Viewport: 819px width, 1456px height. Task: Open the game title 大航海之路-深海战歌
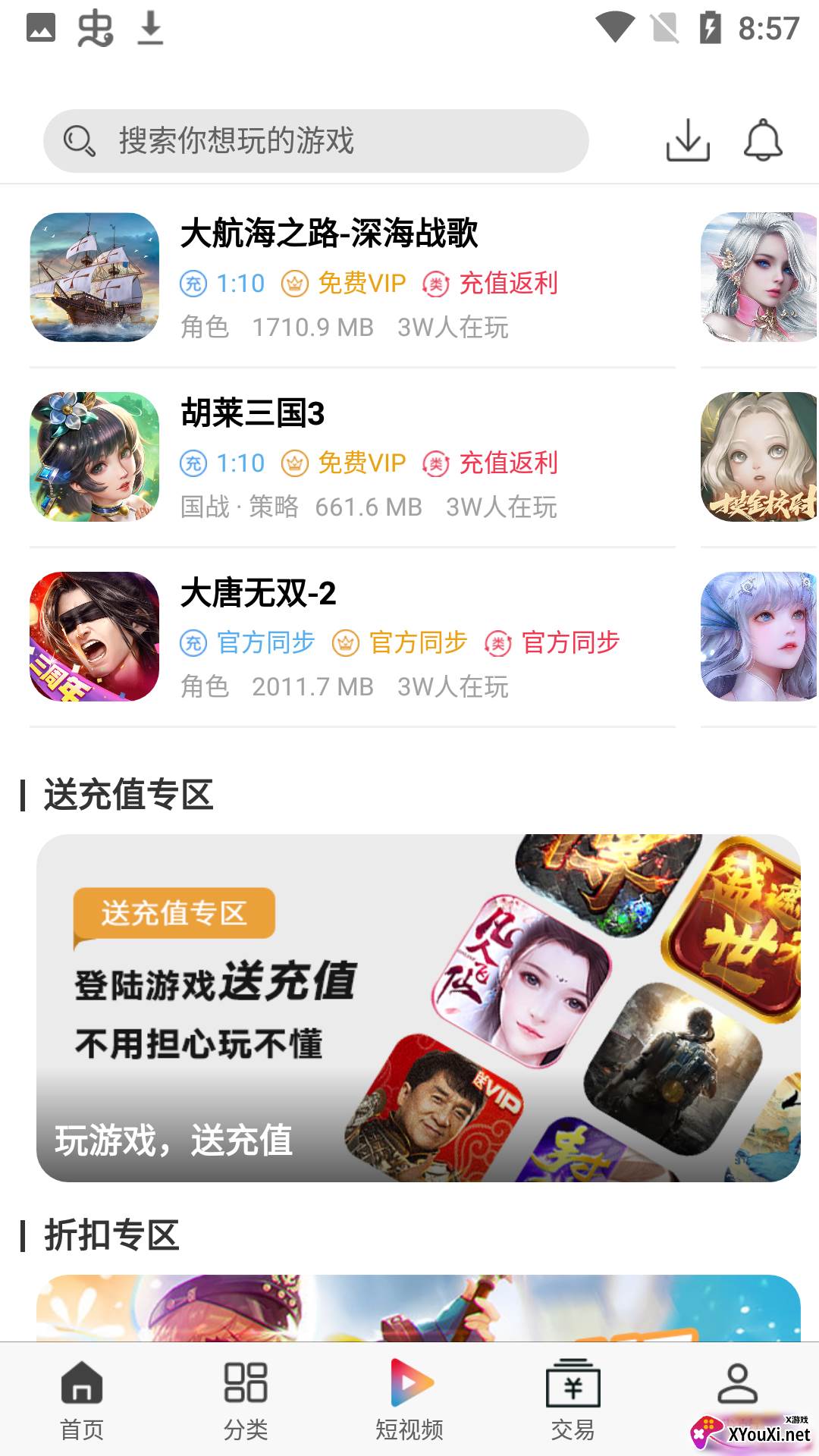(x=331, y=234)
